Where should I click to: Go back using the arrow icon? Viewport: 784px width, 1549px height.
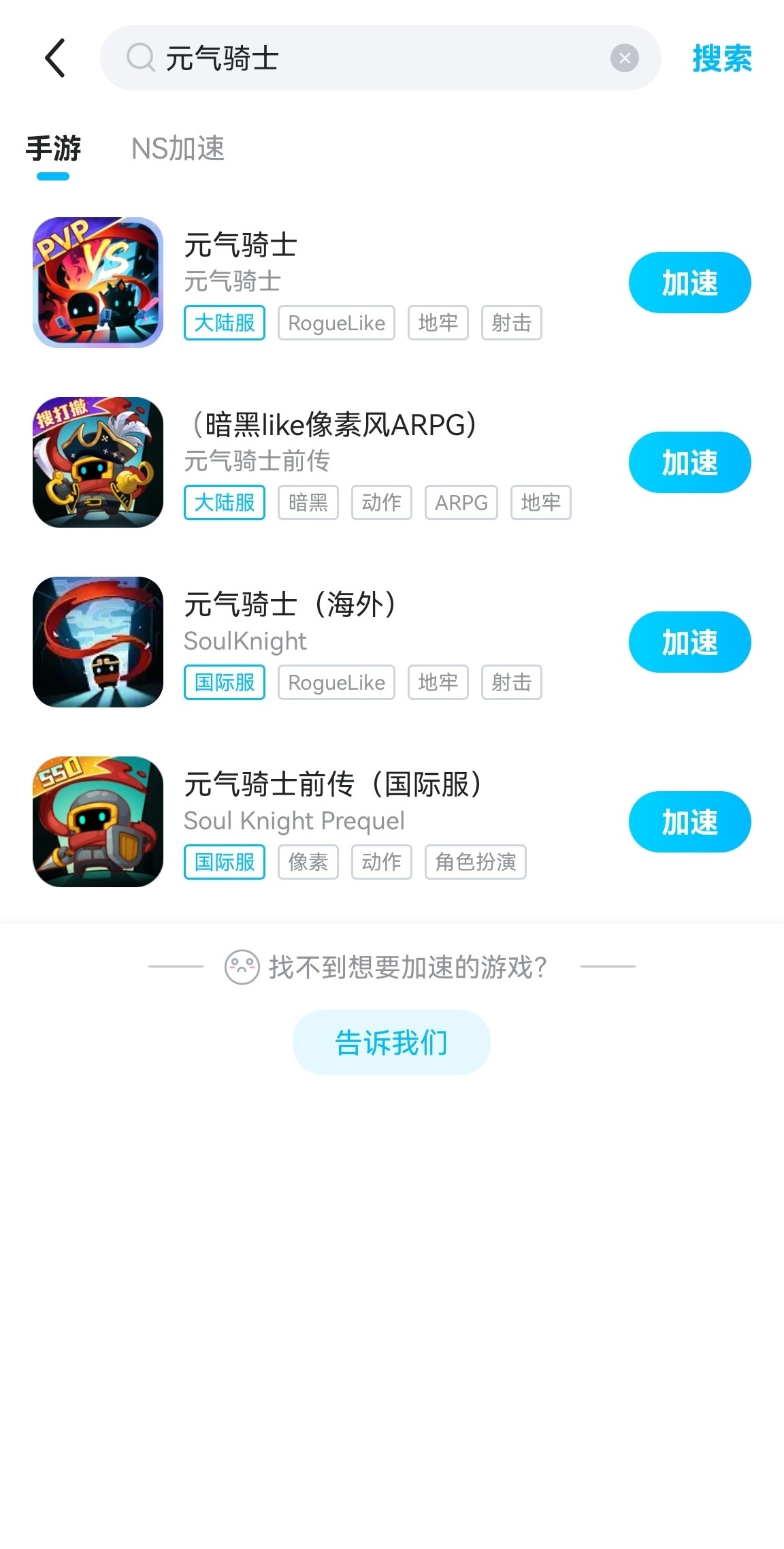click(x=55, y=58)
